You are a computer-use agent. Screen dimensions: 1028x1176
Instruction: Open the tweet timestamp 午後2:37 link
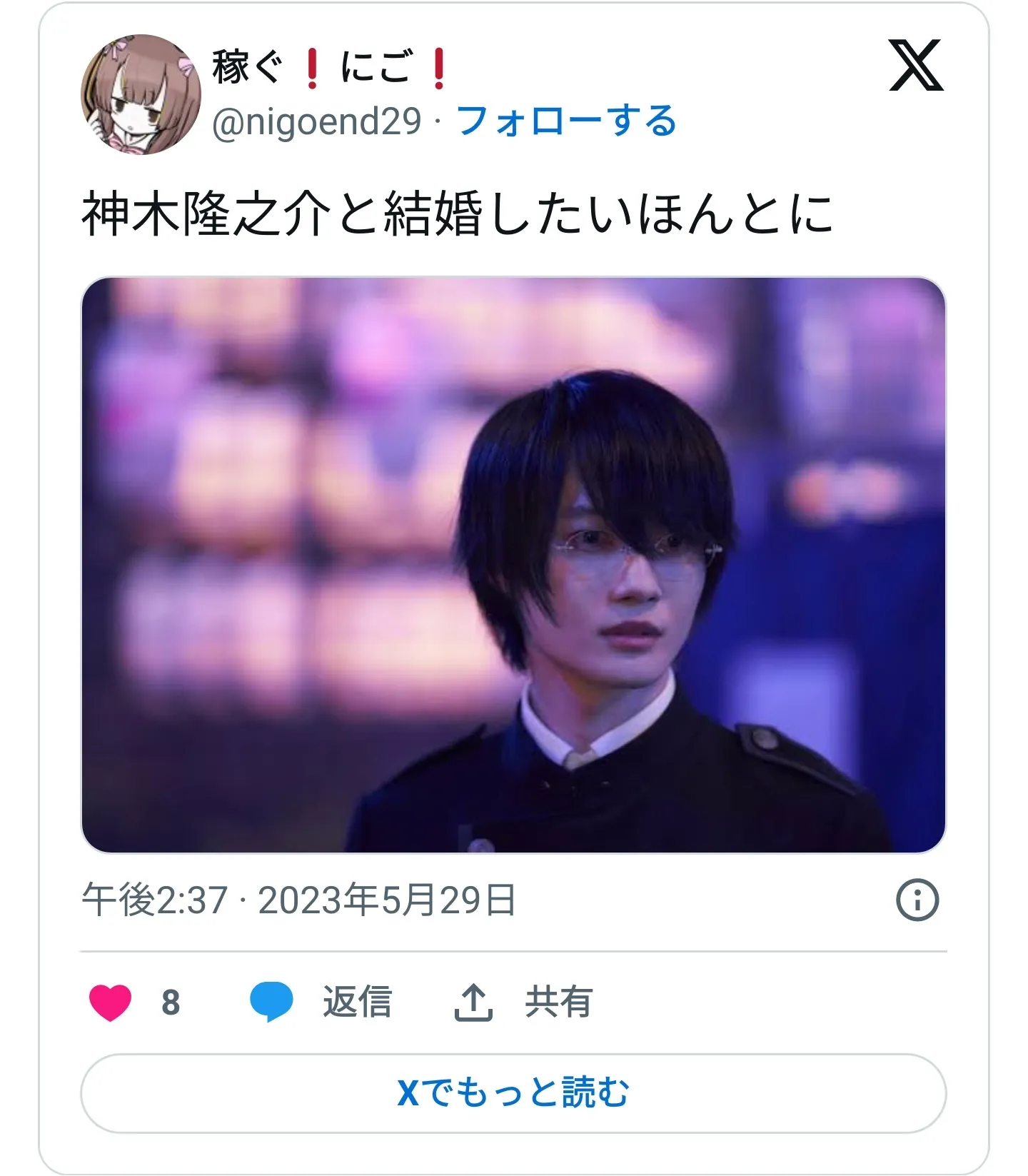pyautogui.click(x=298, y=900)
